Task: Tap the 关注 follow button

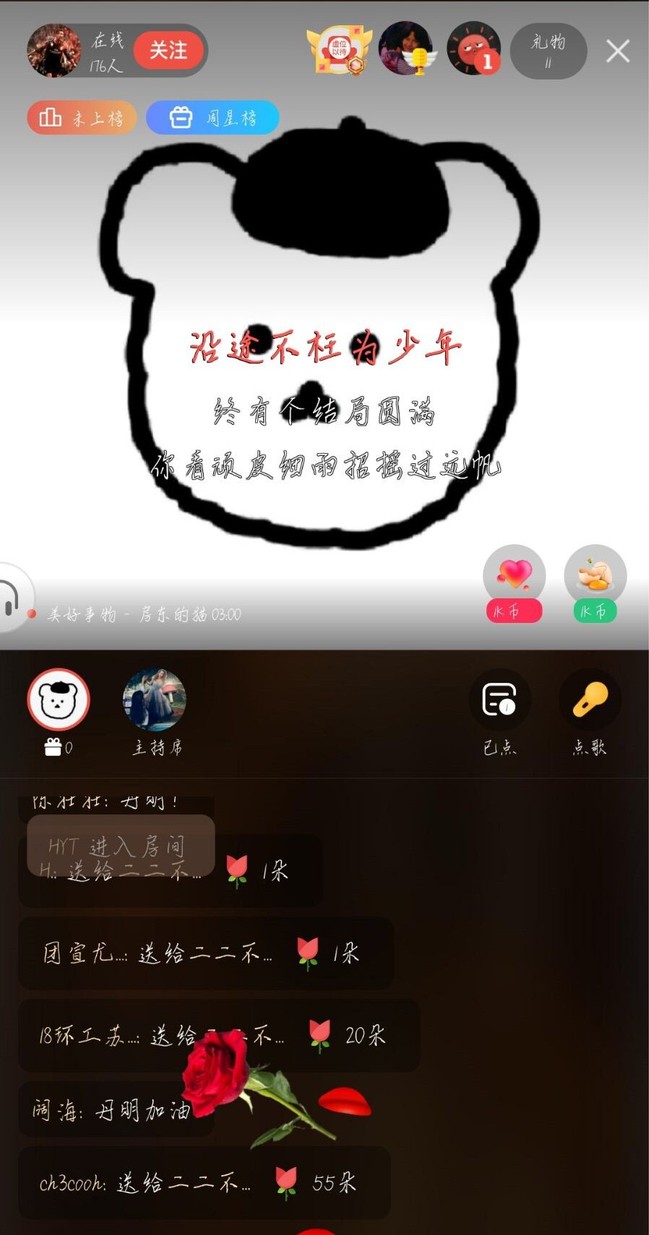Action: [168, 50]
